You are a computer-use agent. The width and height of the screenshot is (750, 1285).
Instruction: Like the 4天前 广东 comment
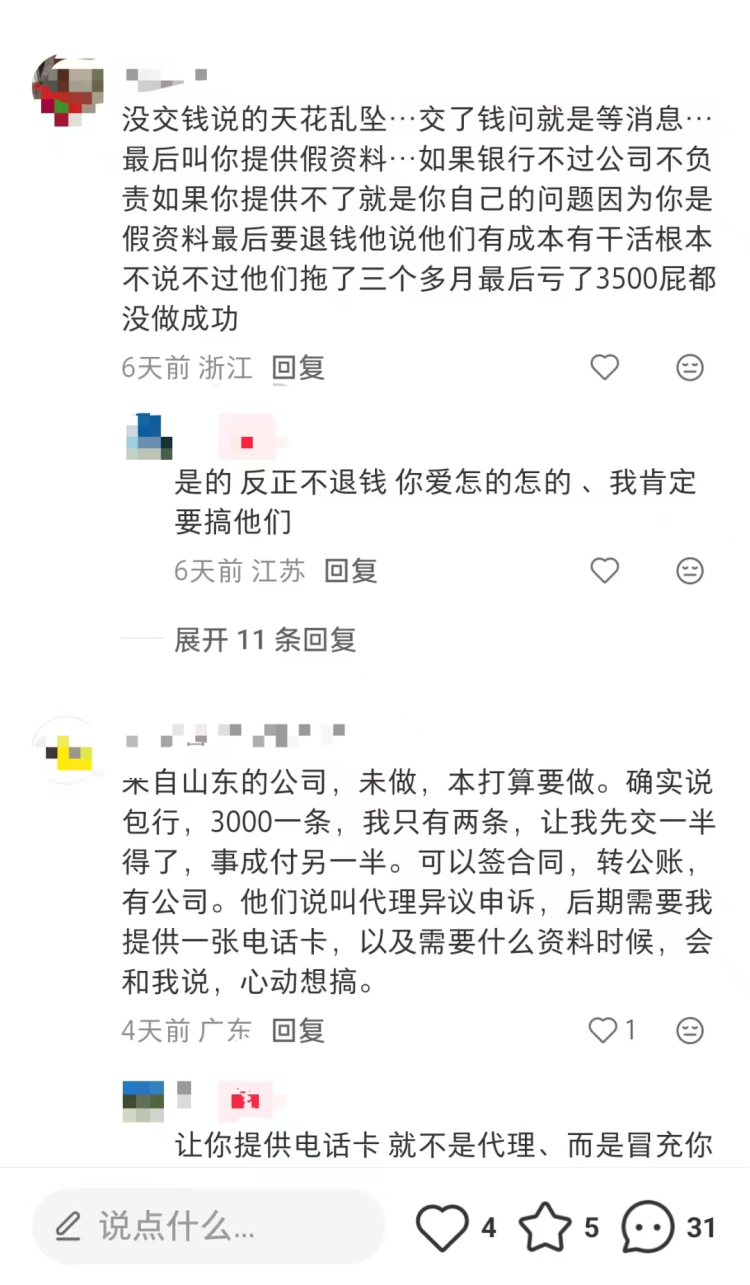[604, 1030]
